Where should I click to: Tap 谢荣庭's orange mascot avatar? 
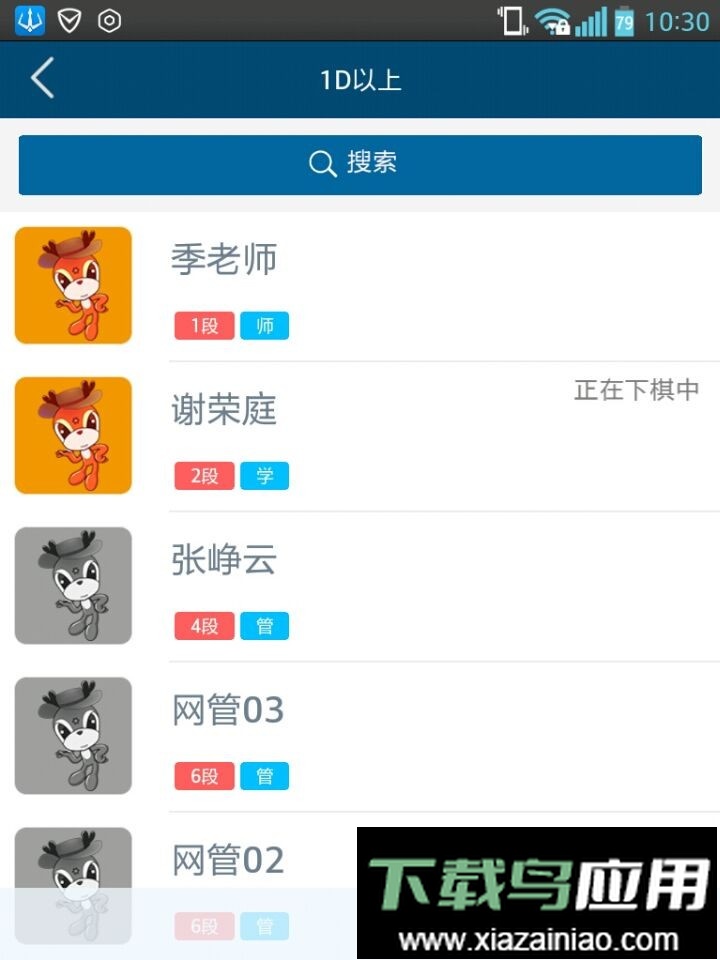tap(72, 435)
